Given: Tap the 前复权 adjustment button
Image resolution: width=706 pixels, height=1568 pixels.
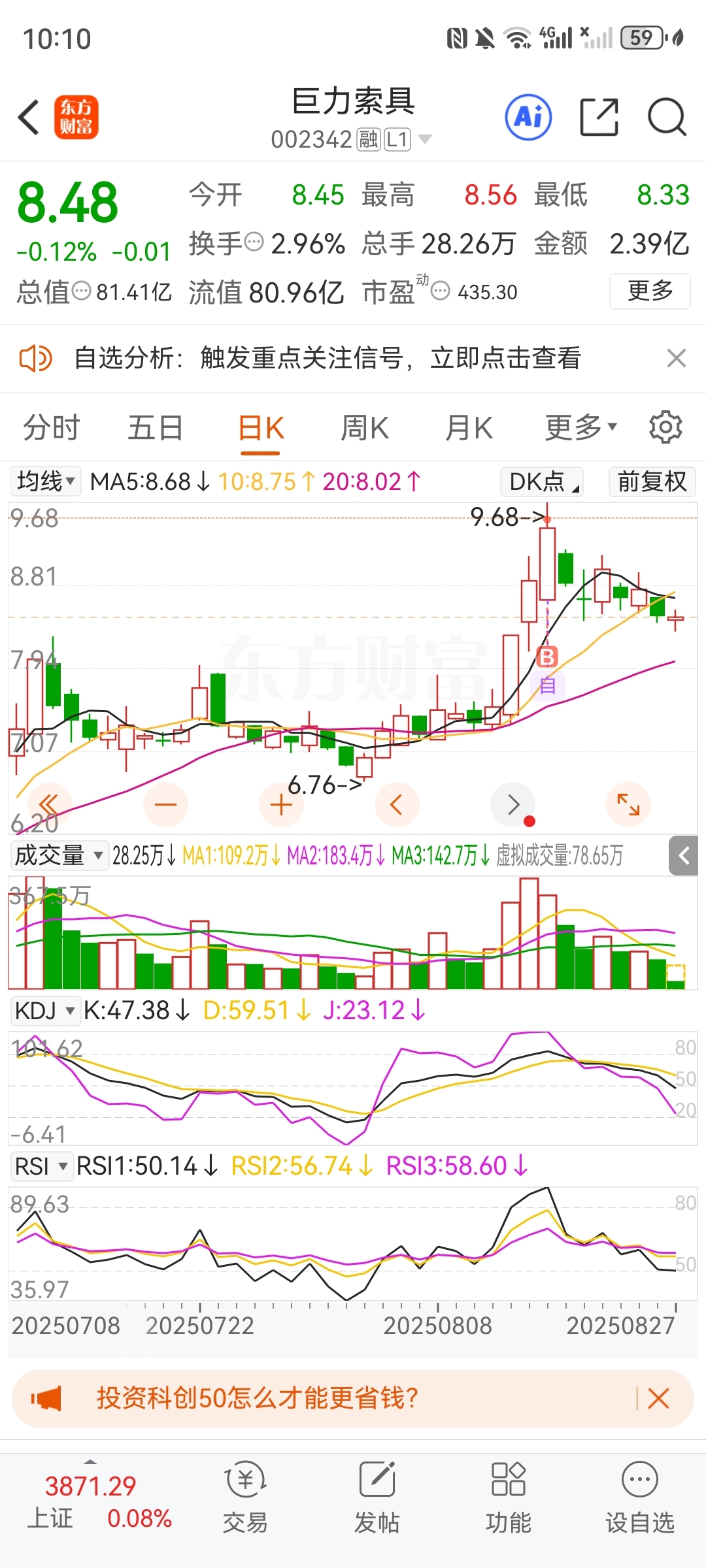Looking at the screenshot, I should 652,482.
